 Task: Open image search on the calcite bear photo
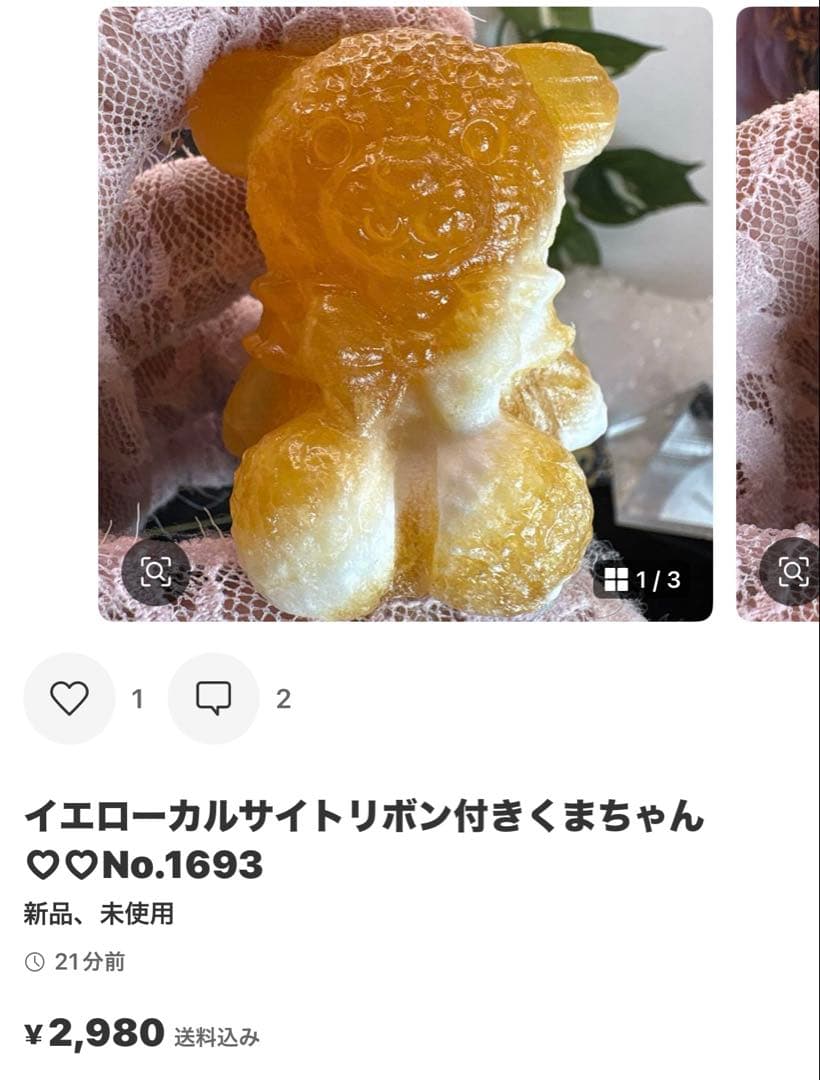155,572
